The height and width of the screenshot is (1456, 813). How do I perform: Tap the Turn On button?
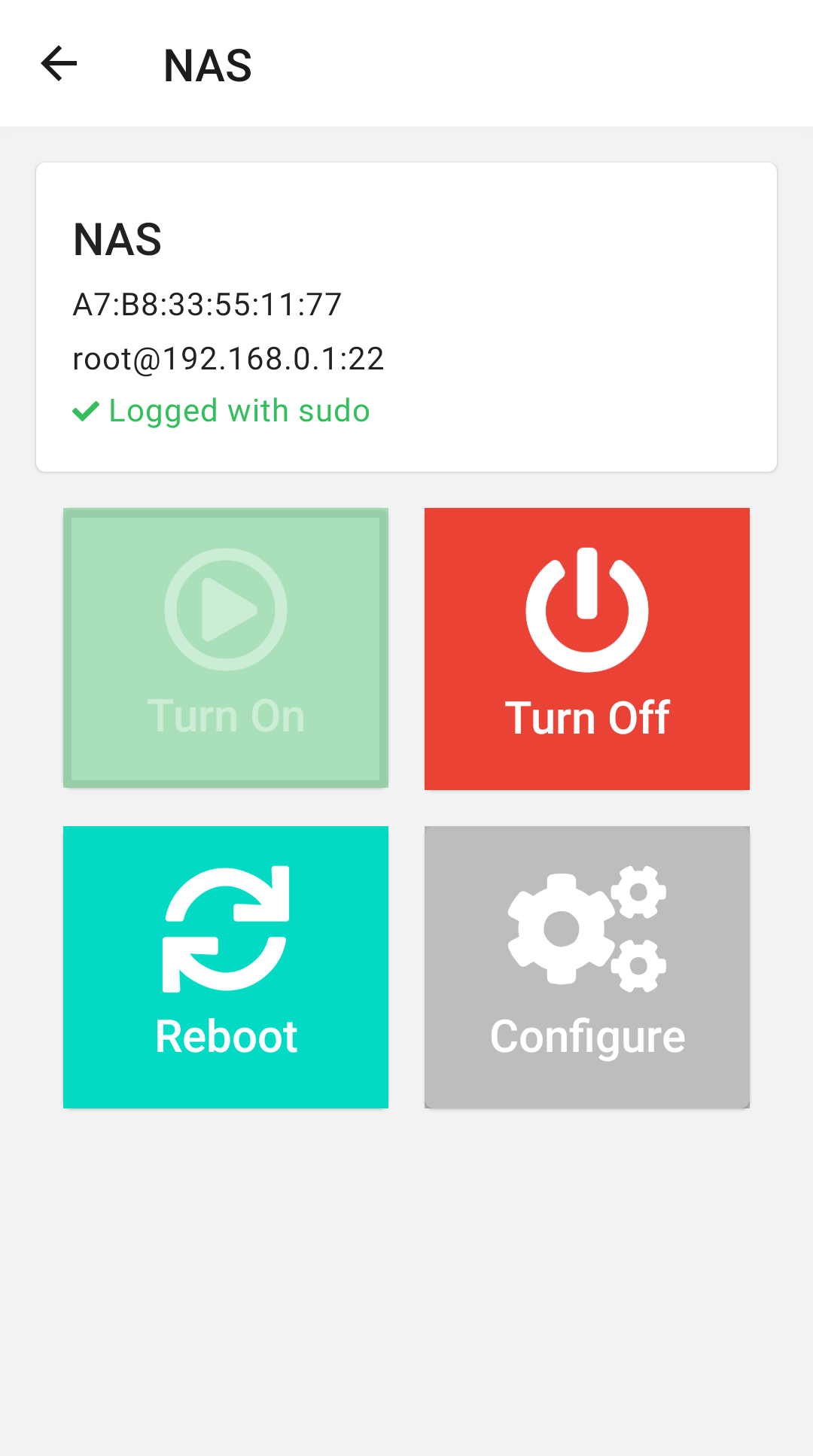coord(226,648)
